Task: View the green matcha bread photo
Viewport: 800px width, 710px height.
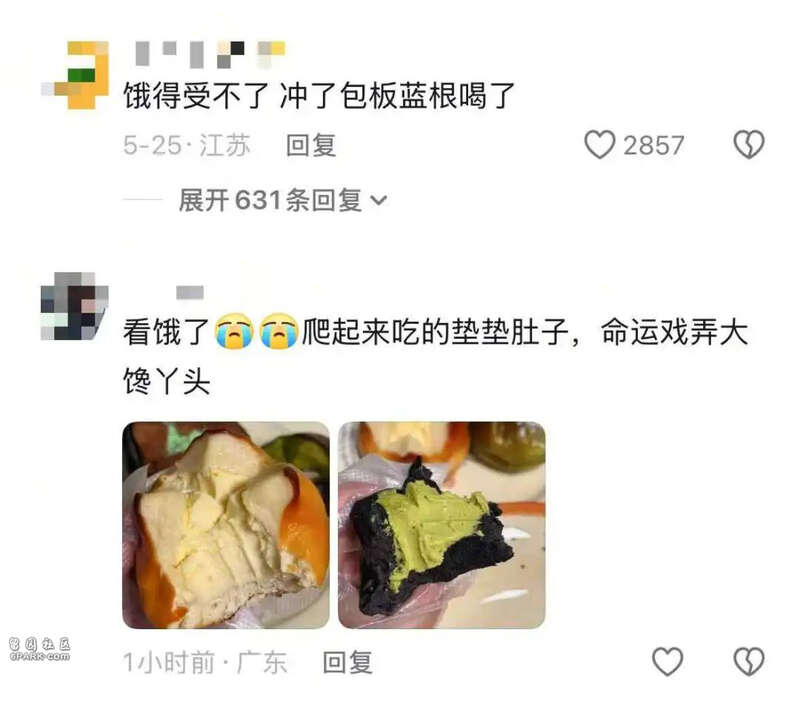Action: coord(441,525)
